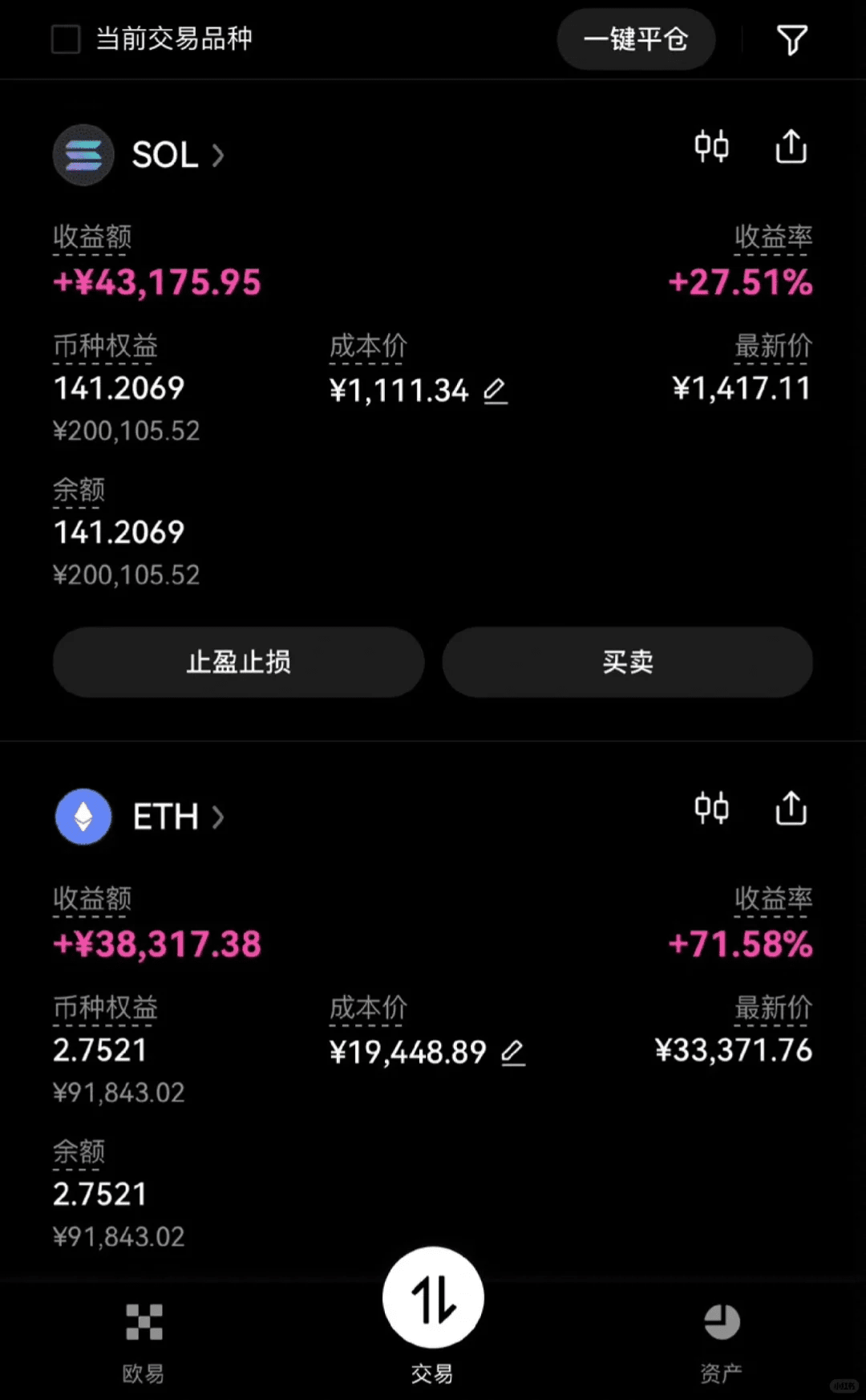Tap the 一键平仓 button
Viewport: 866px width, 1400px height.
click(636, 39)
